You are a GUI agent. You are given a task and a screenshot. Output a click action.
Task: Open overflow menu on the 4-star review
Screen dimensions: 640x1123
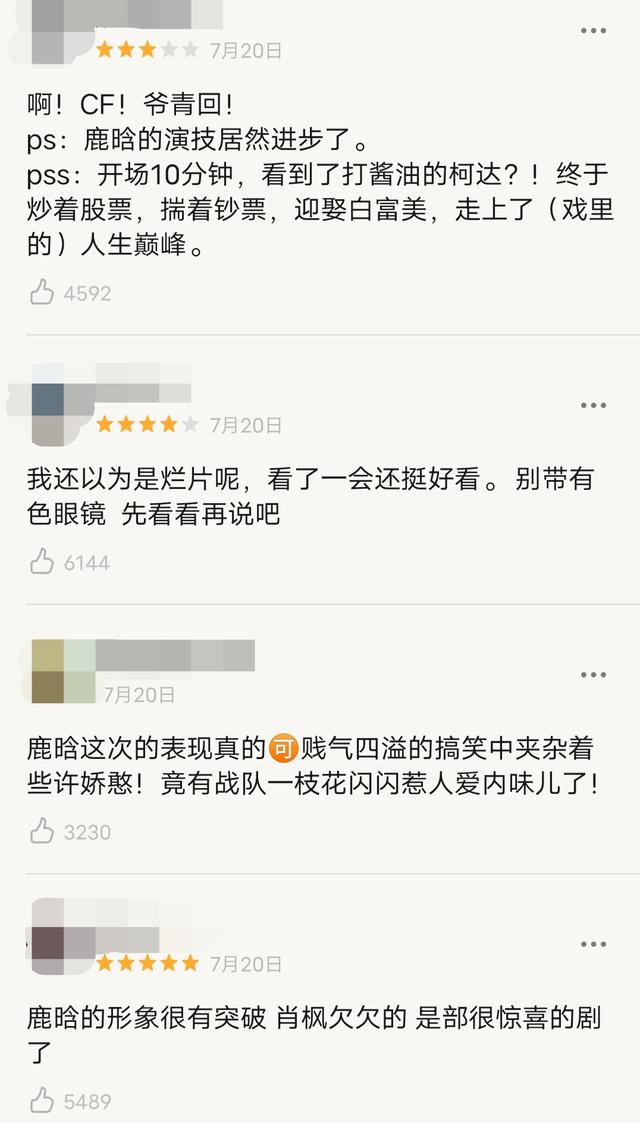tap(593, 405)
